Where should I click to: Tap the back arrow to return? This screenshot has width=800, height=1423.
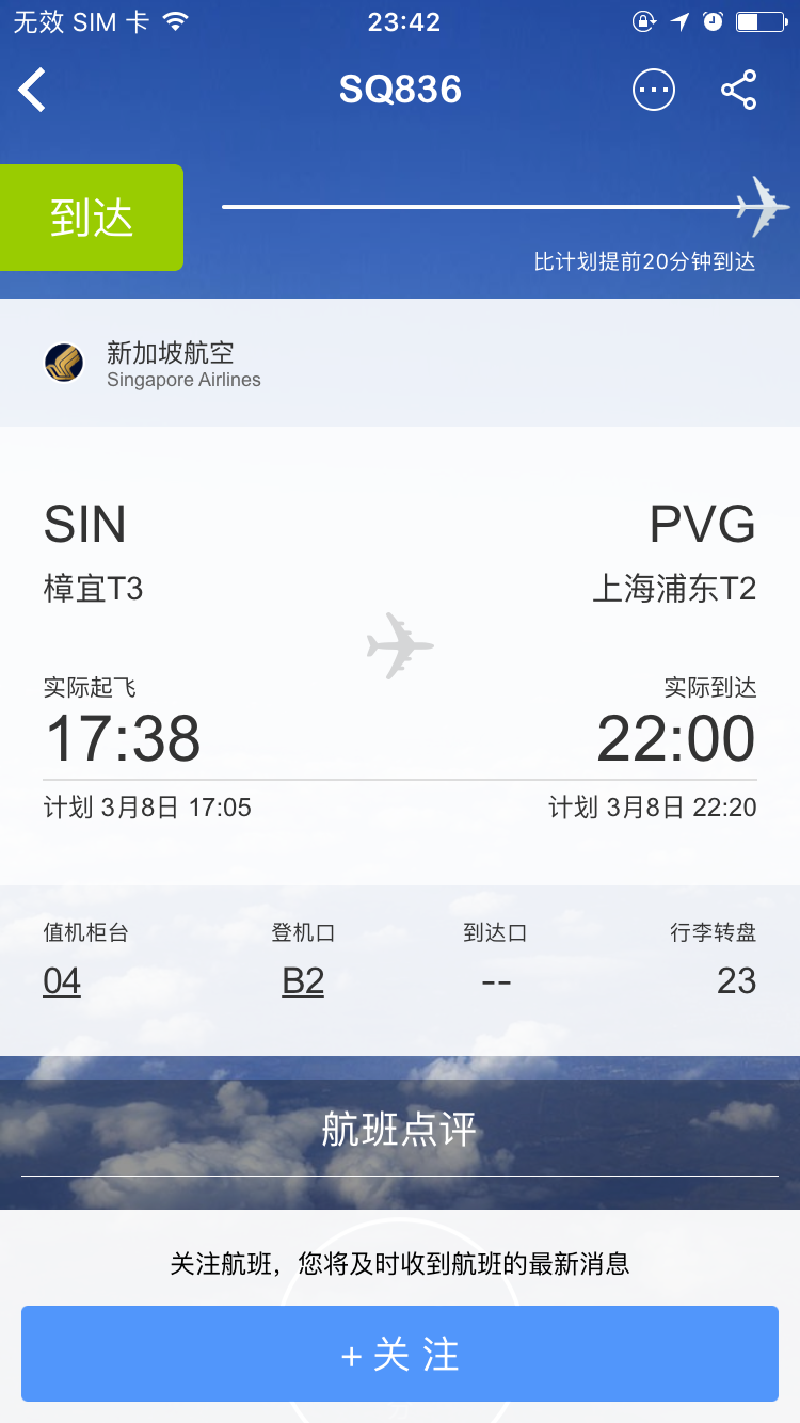click(x=32, y=89)
